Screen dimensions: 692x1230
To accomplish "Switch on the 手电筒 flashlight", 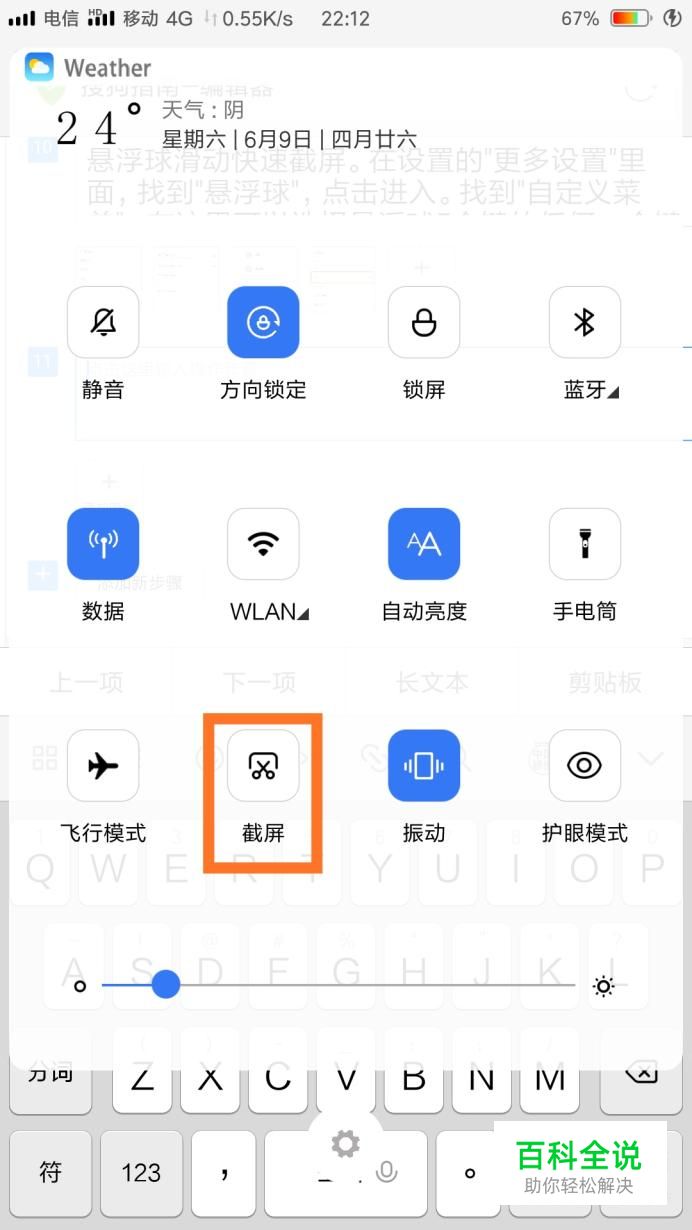I will point(585,544).
